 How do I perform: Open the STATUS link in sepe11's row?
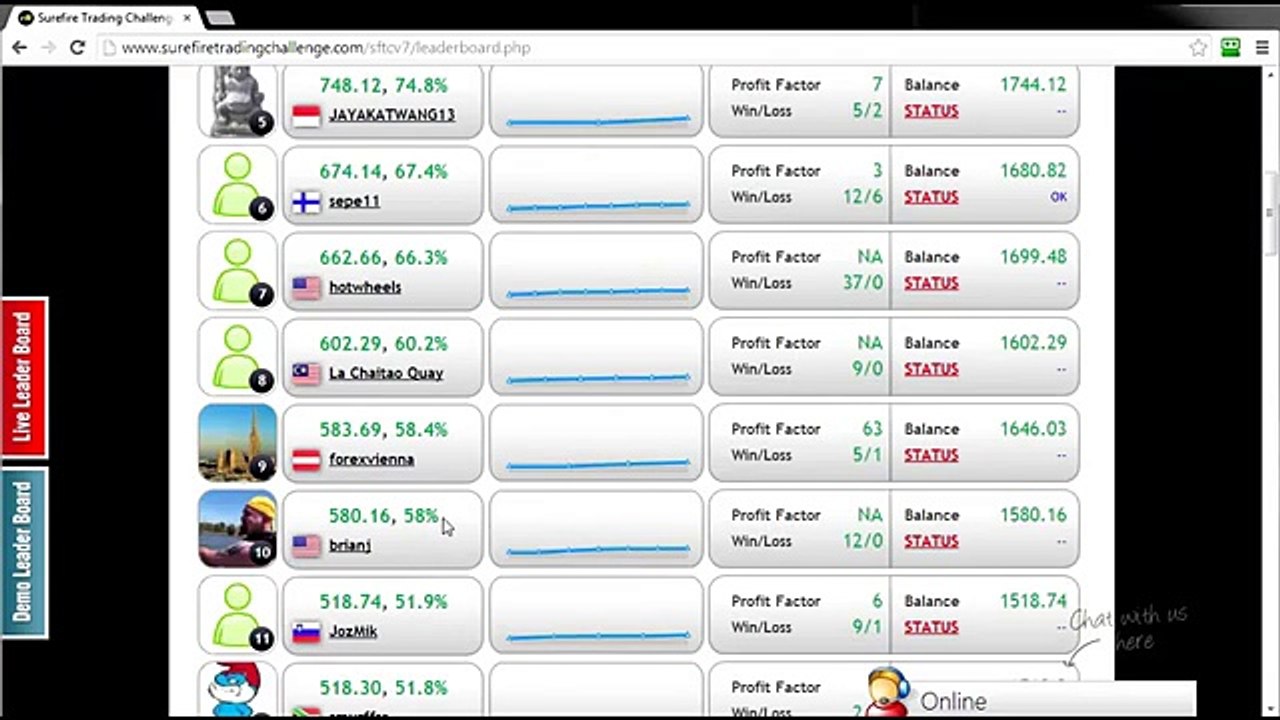(x=931, y=197)
